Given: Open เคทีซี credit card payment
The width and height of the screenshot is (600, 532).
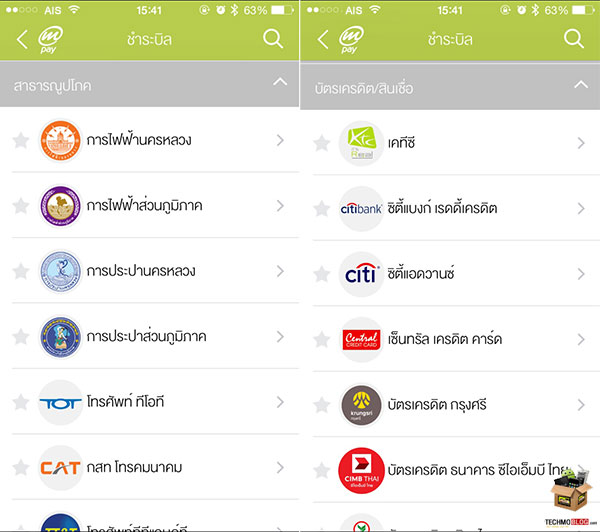Looking at the screenshot, I should [x=450, y=143].
